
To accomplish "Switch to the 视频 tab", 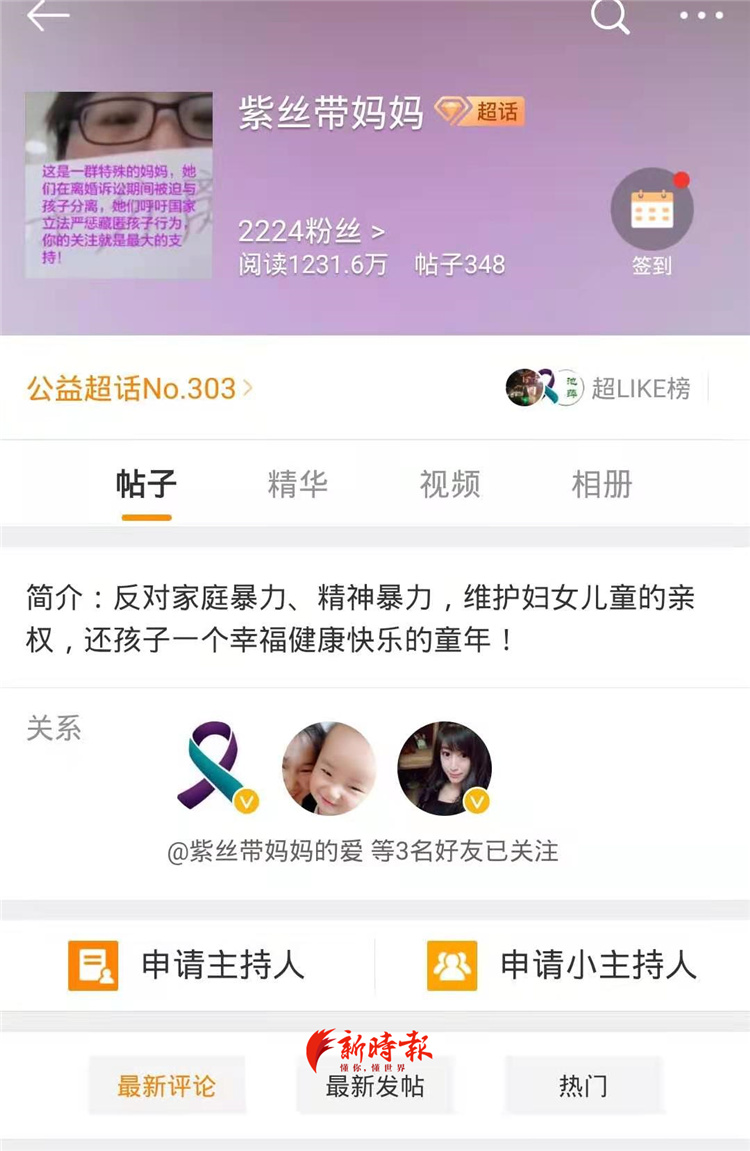I will (x=449, y=484).
